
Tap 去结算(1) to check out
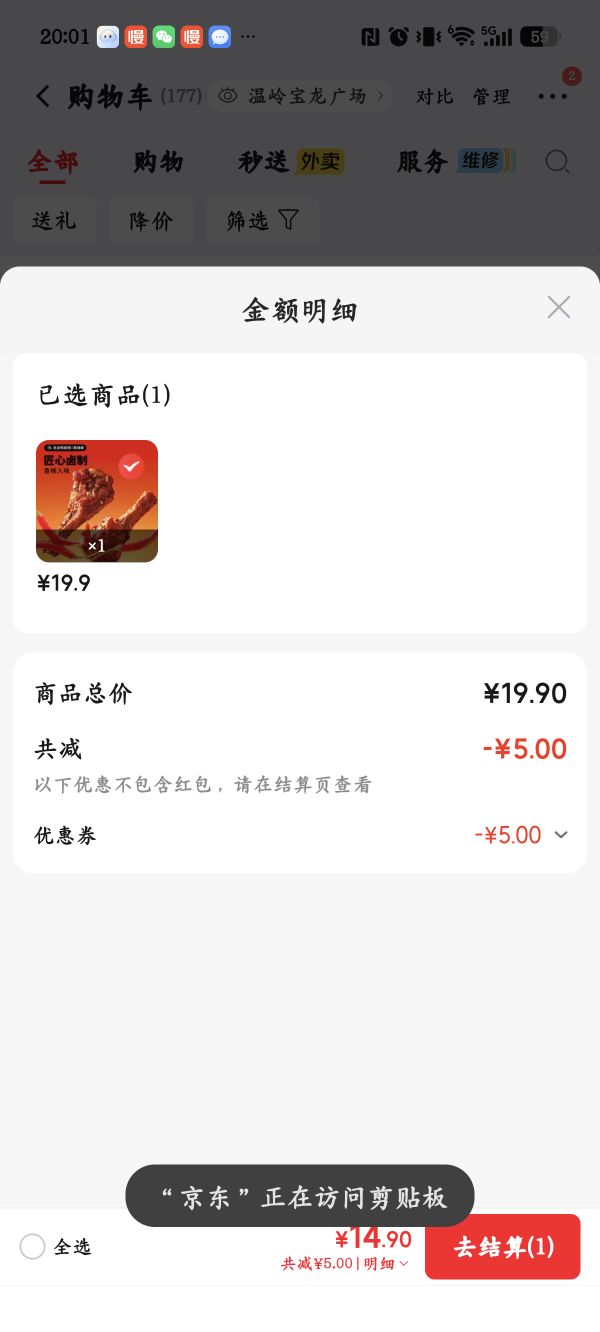503,1246
